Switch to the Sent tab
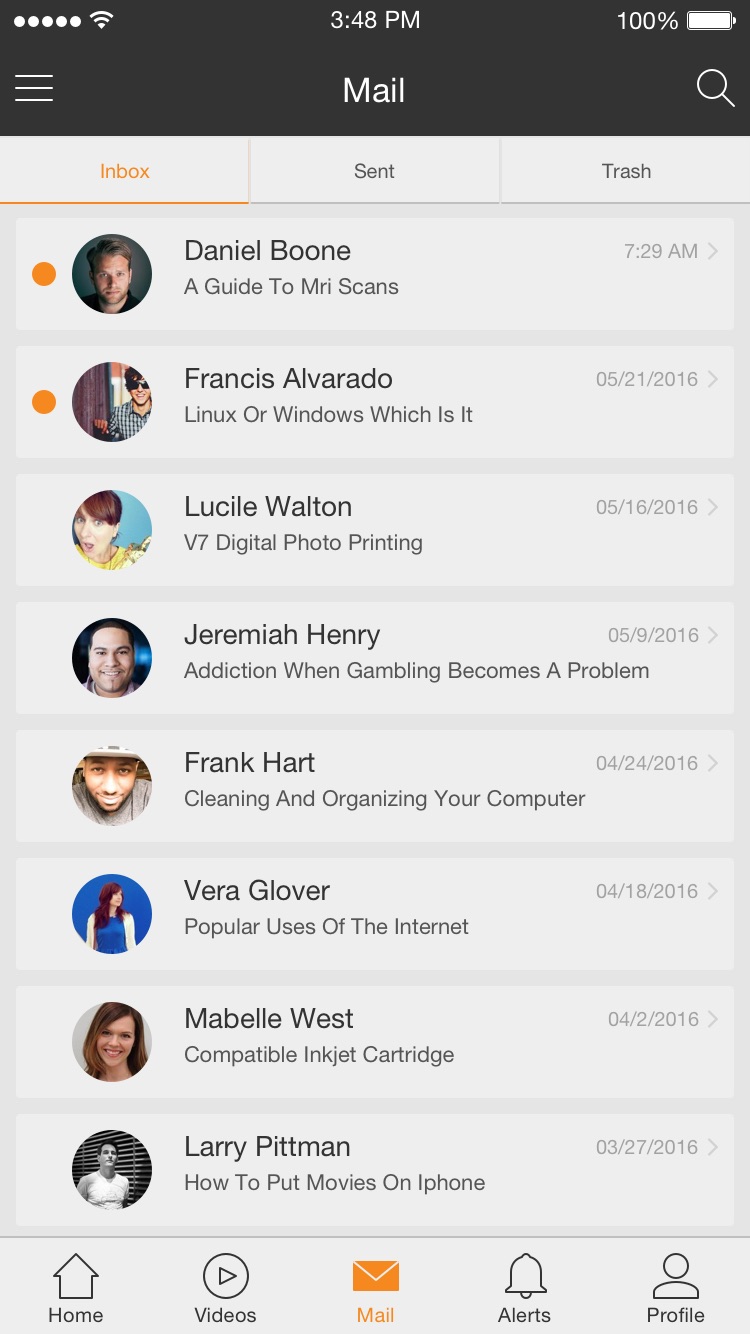 click(374, 171)
